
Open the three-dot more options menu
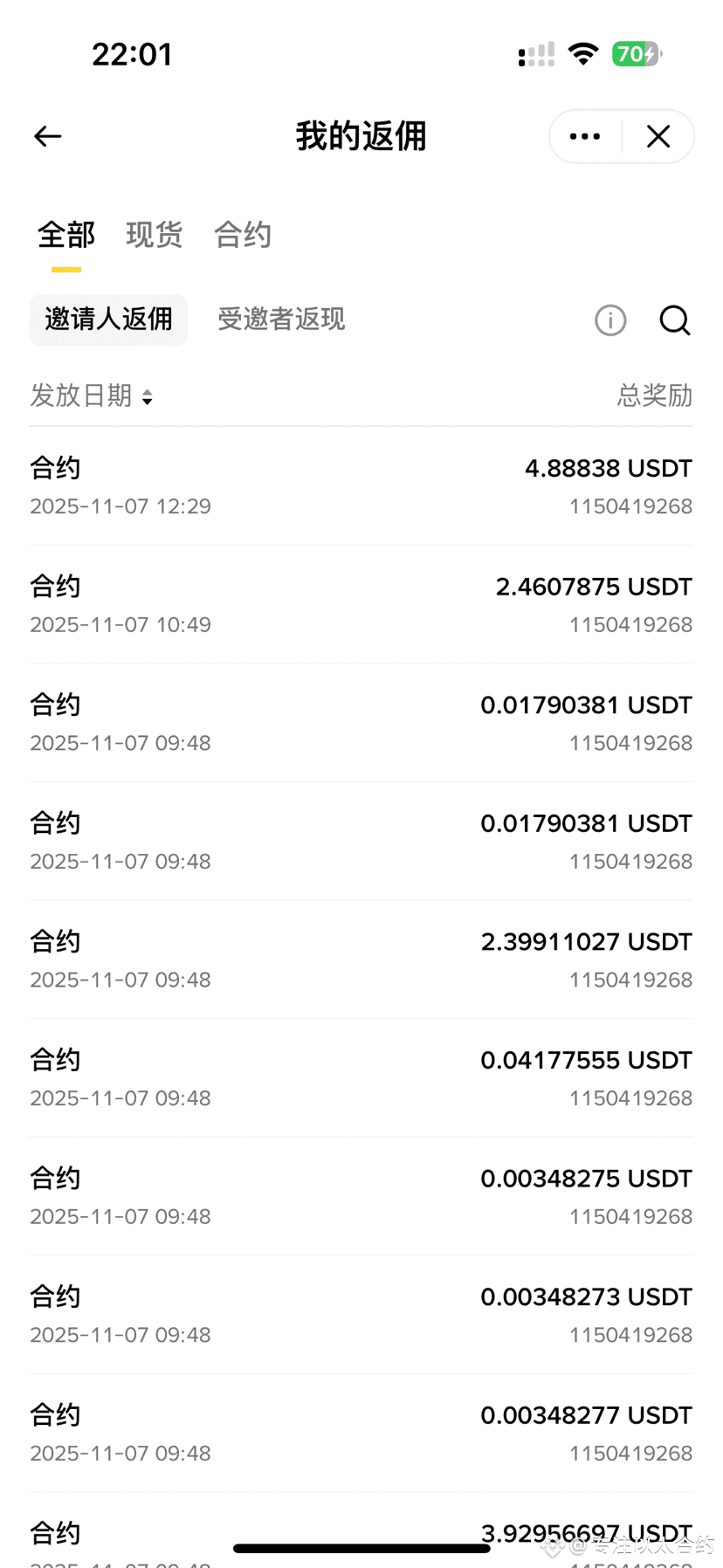coord(584,136)
